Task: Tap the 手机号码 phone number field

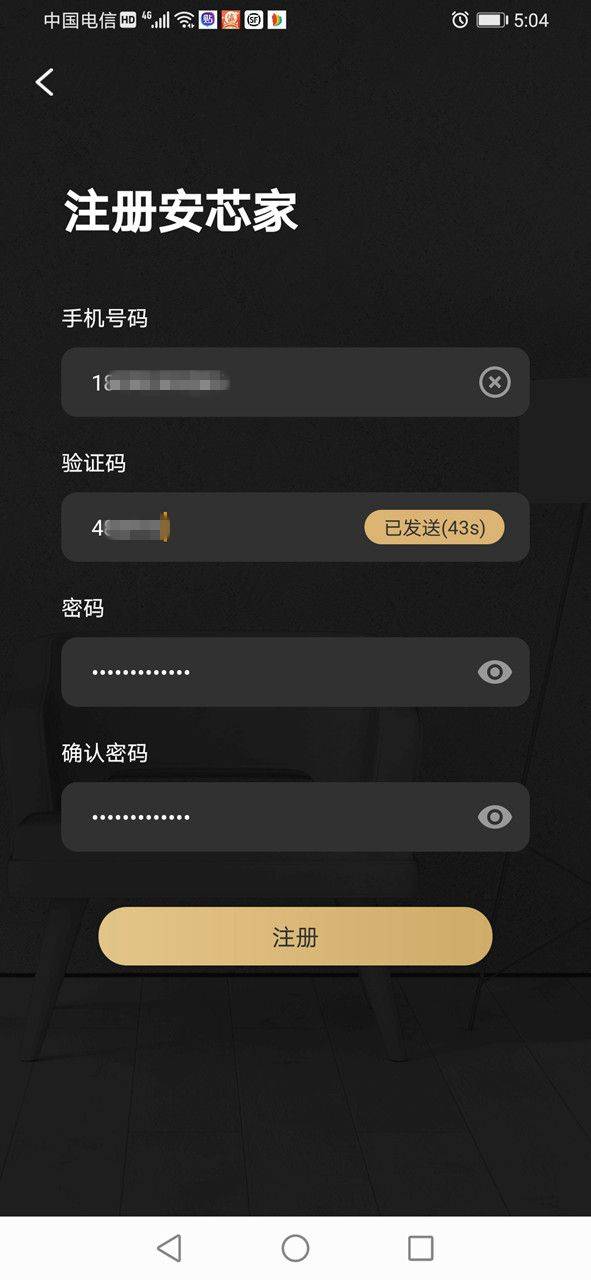Action: point(295,382)
